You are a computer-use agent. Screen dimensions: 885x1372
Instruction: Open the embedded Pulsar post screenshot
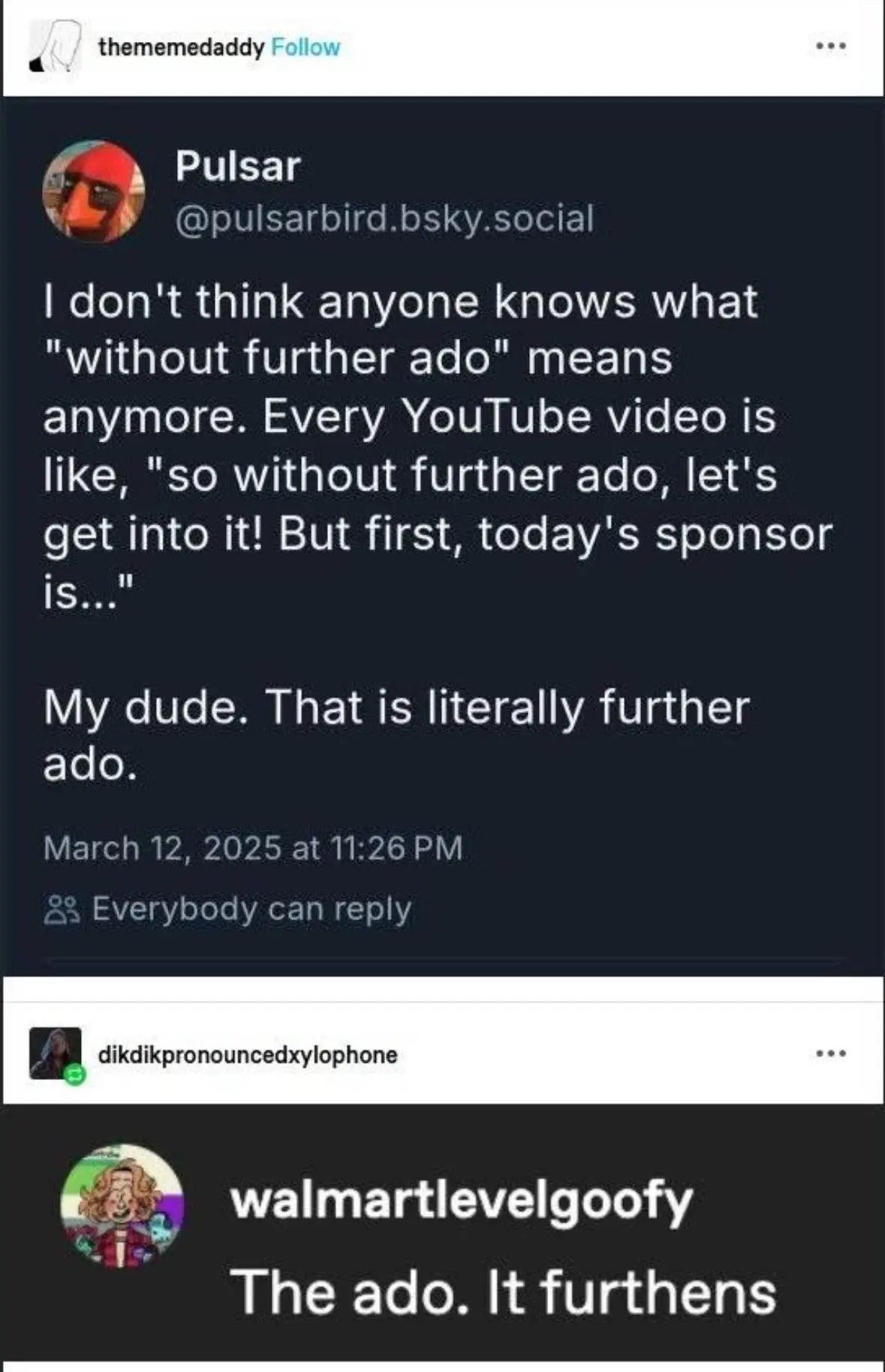[443, 535]
